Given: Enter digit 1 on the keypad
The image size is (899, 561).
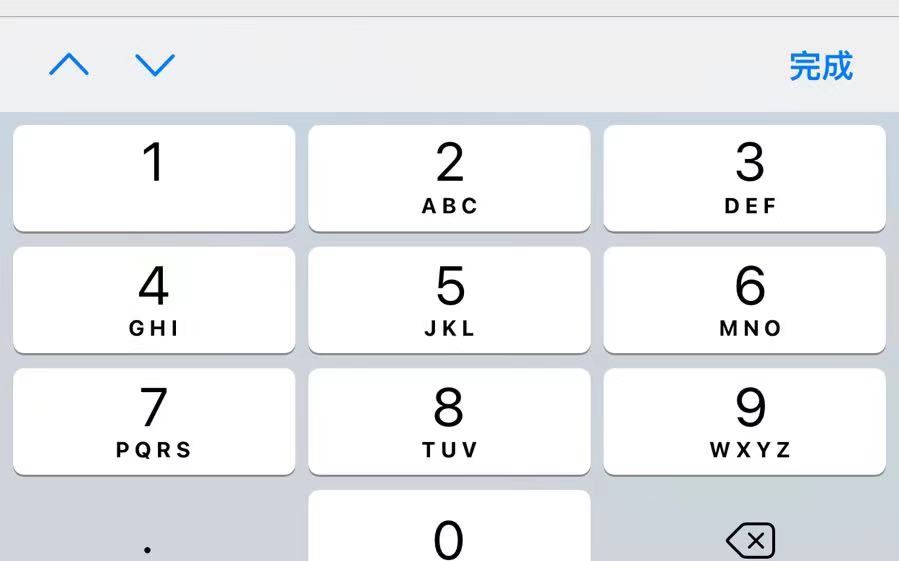Looking at the screenshot, I should pos(154,177).
